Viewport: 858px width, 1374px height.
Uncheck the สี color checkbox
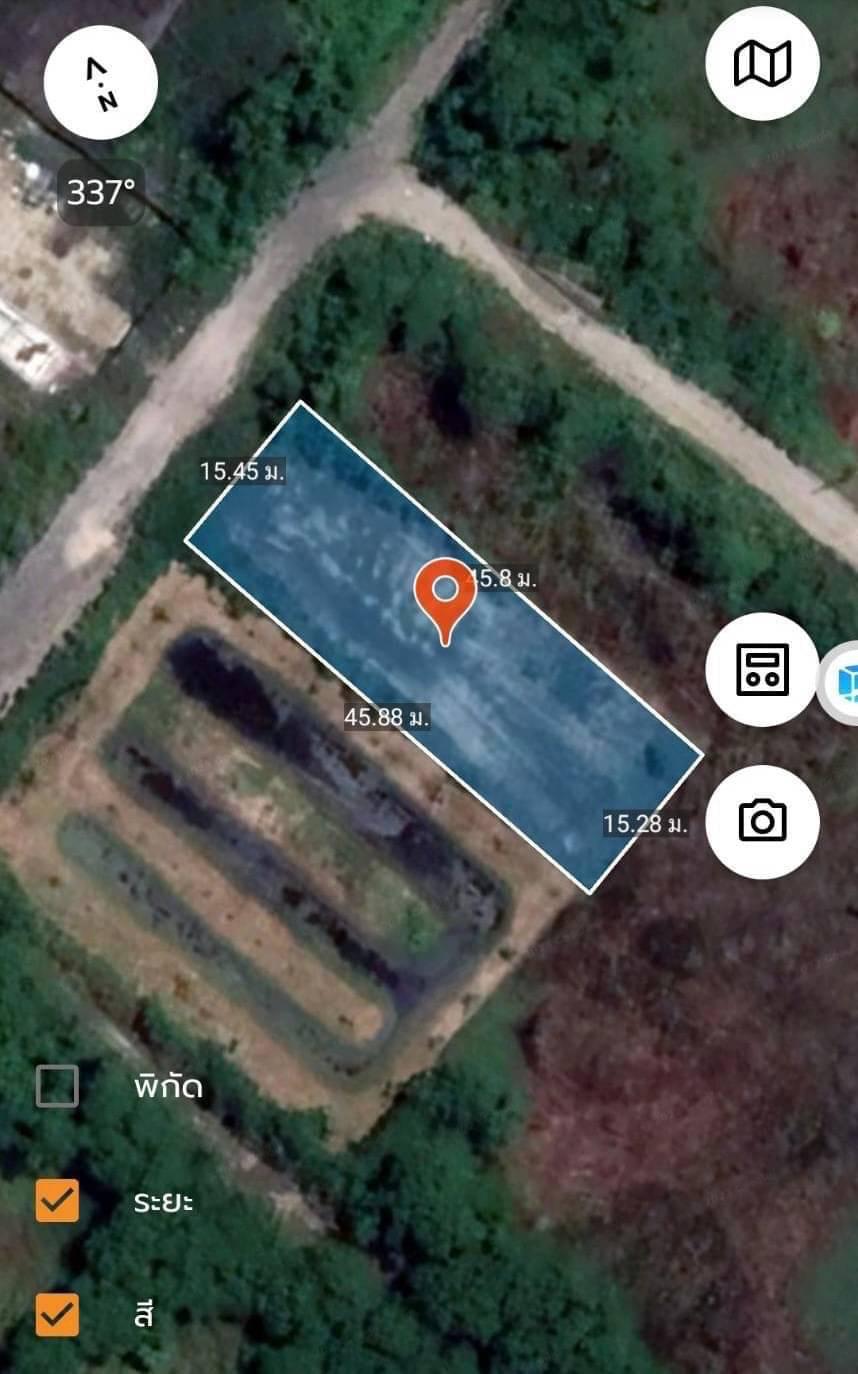click(57, 1314)
